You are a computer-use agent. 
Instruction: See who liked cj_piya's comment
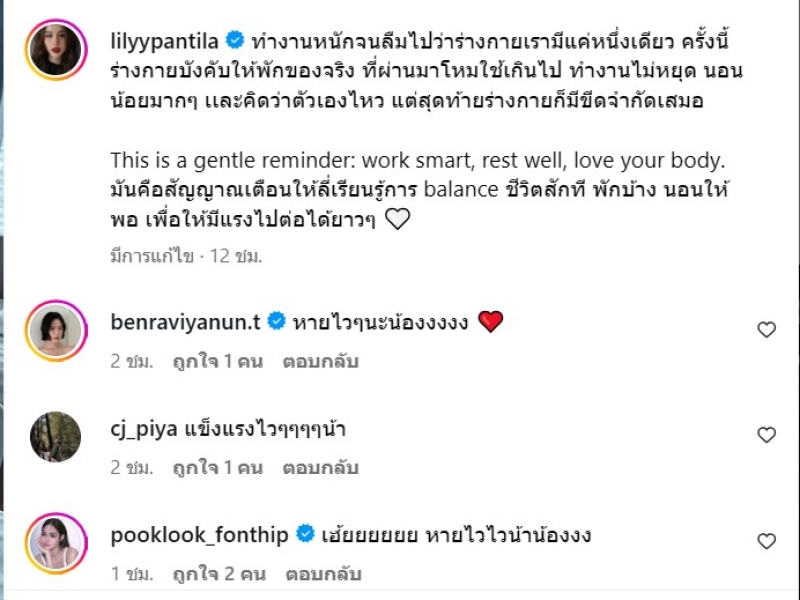217,467
